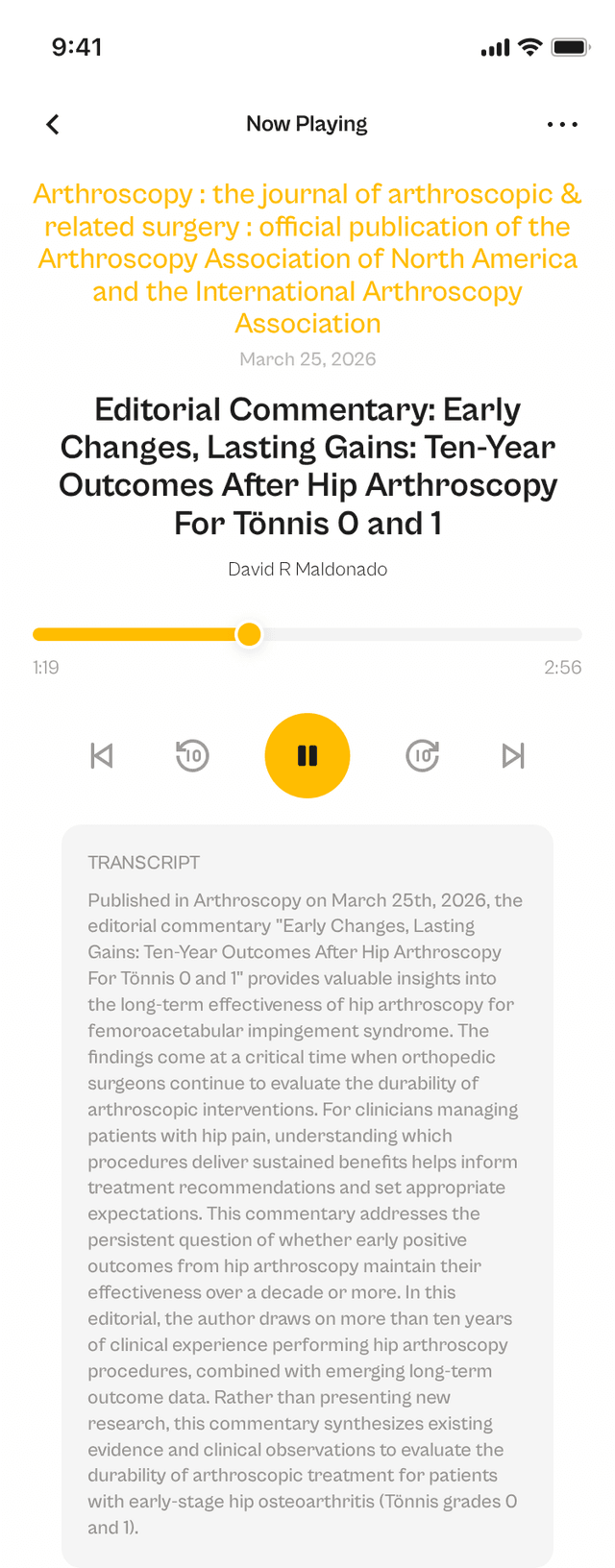Tap the playback progress slider
615x1568 pixels.
tap(307, 634)
